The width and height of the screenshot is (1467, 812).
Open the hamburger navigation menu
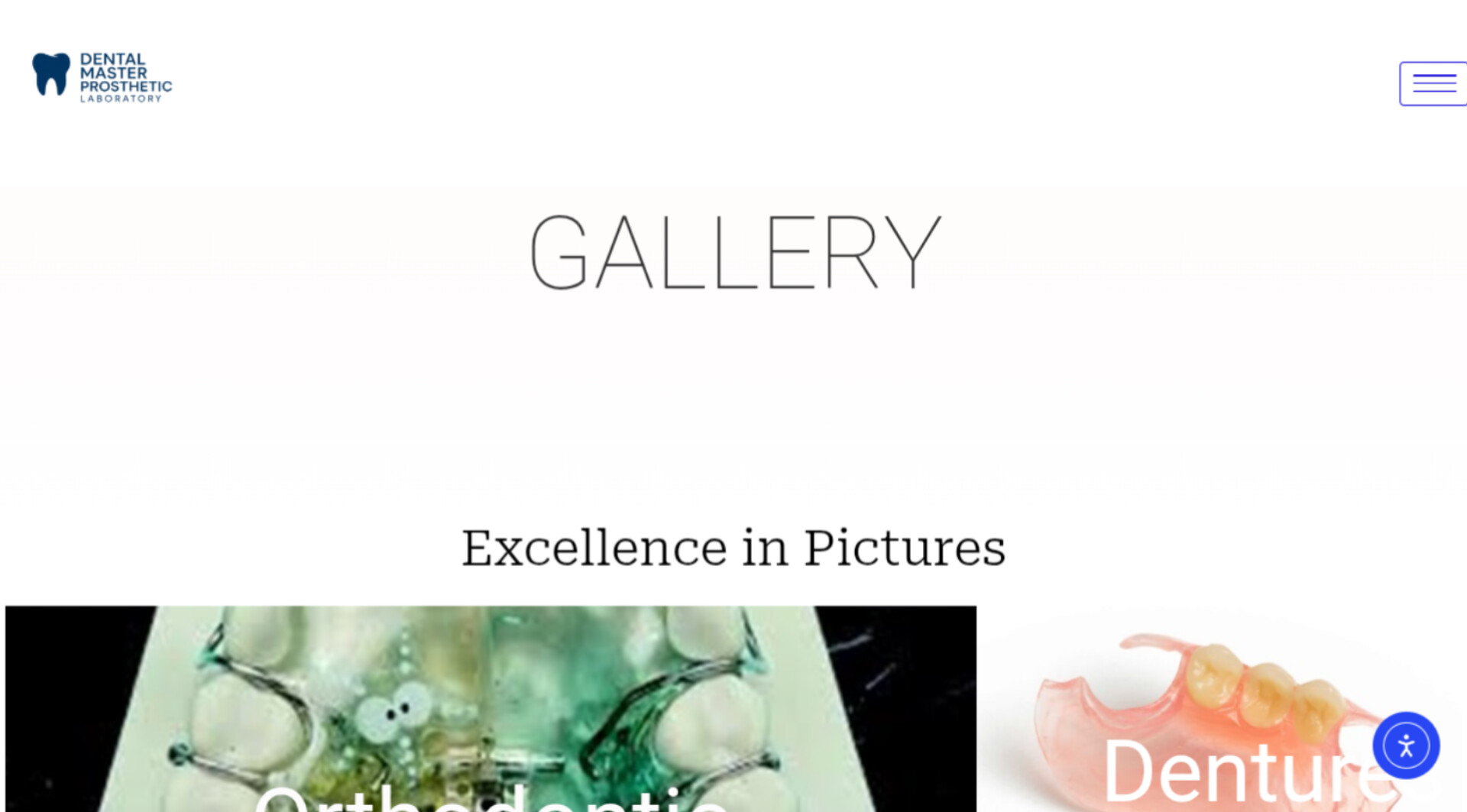(x=1433, y=83)
